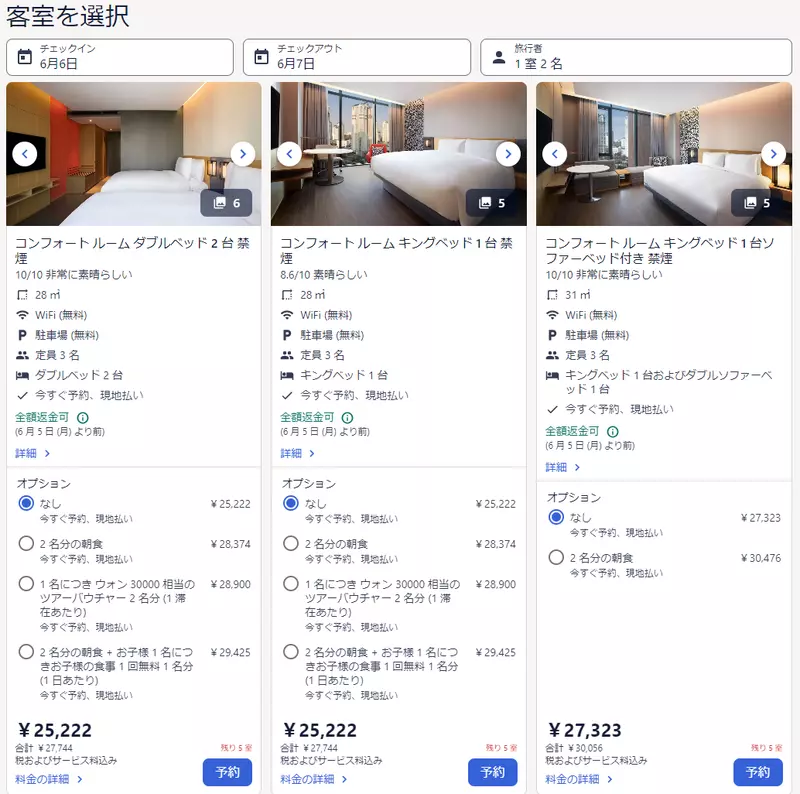Open the チェックアウト date field
Screen dimensions: 800x794
pos(357,57)
